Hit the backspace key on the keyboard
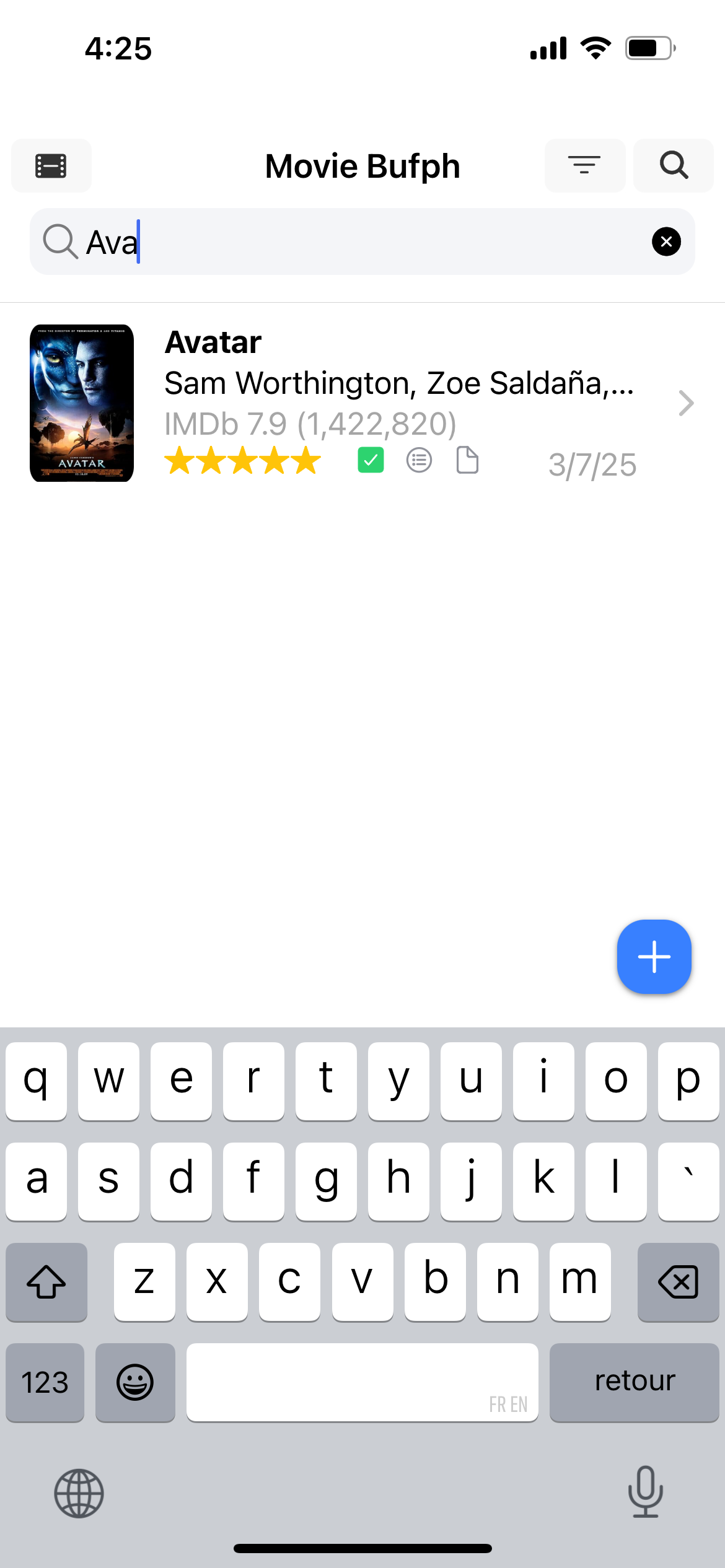Screen dimensions: 725x1568 click(x=678, y=1281)
